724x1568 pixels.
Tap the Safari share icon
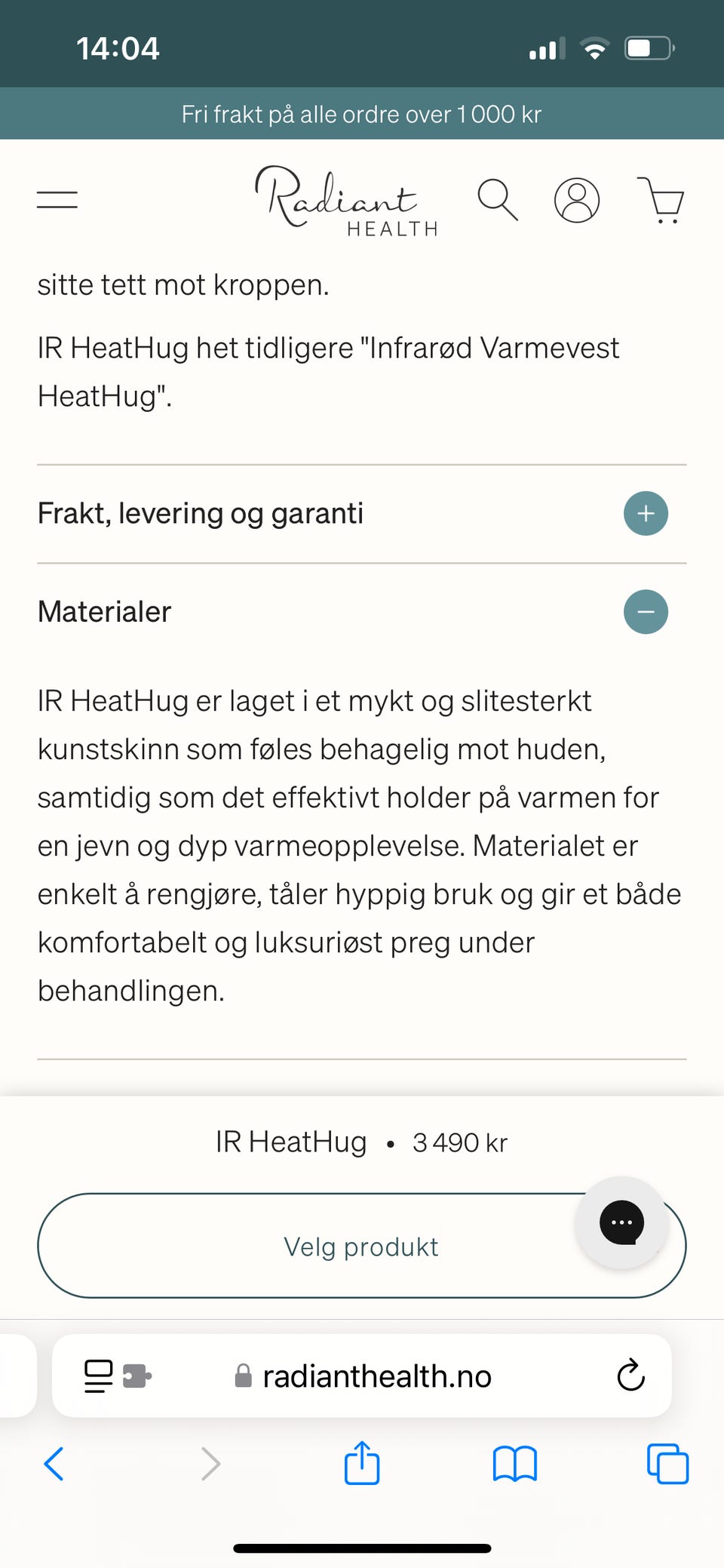[x=362, y=1464]
